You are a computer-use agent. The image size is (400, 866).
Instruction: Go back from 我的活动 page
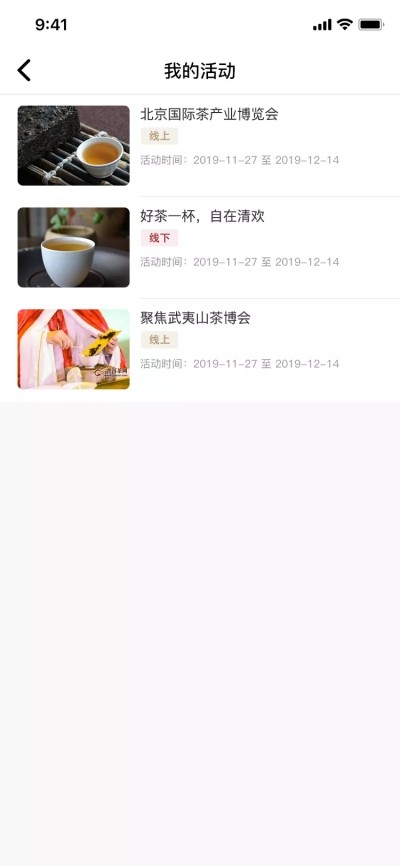click(x=24, y=71)
